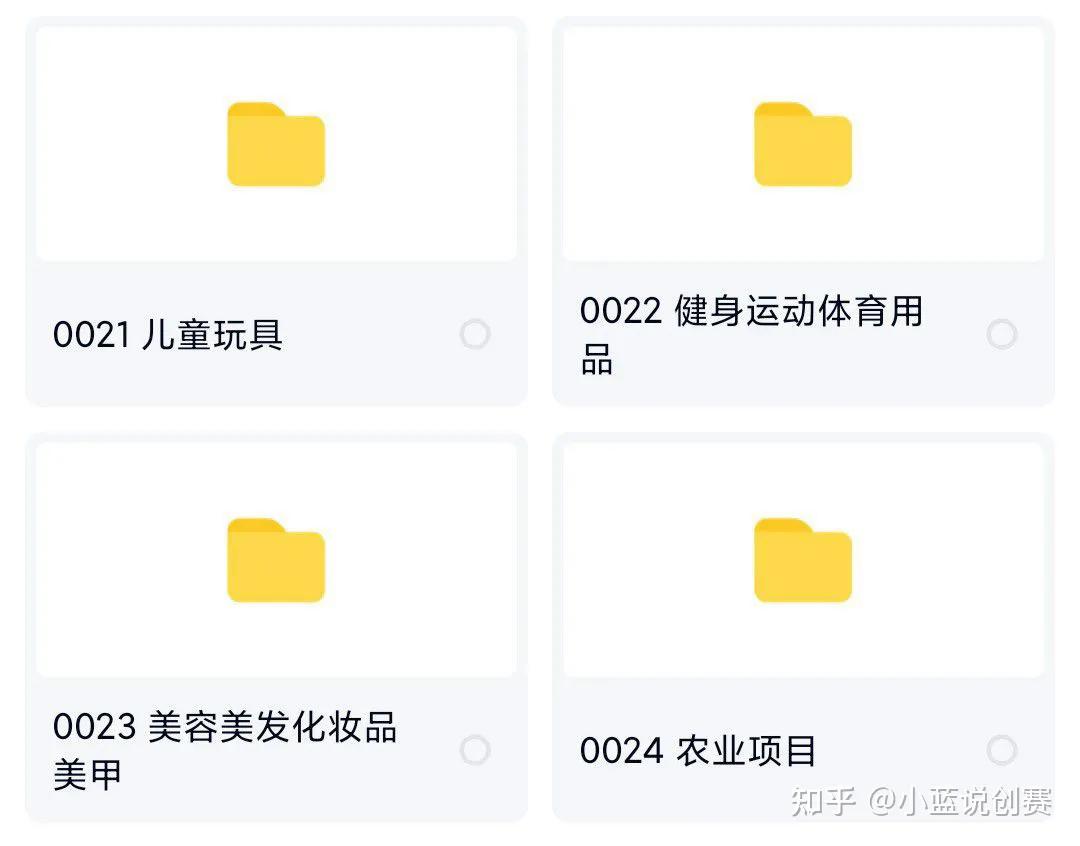
Task: Mark the 0024 农业项目 folder as selected
Action: coord(1001,750)
